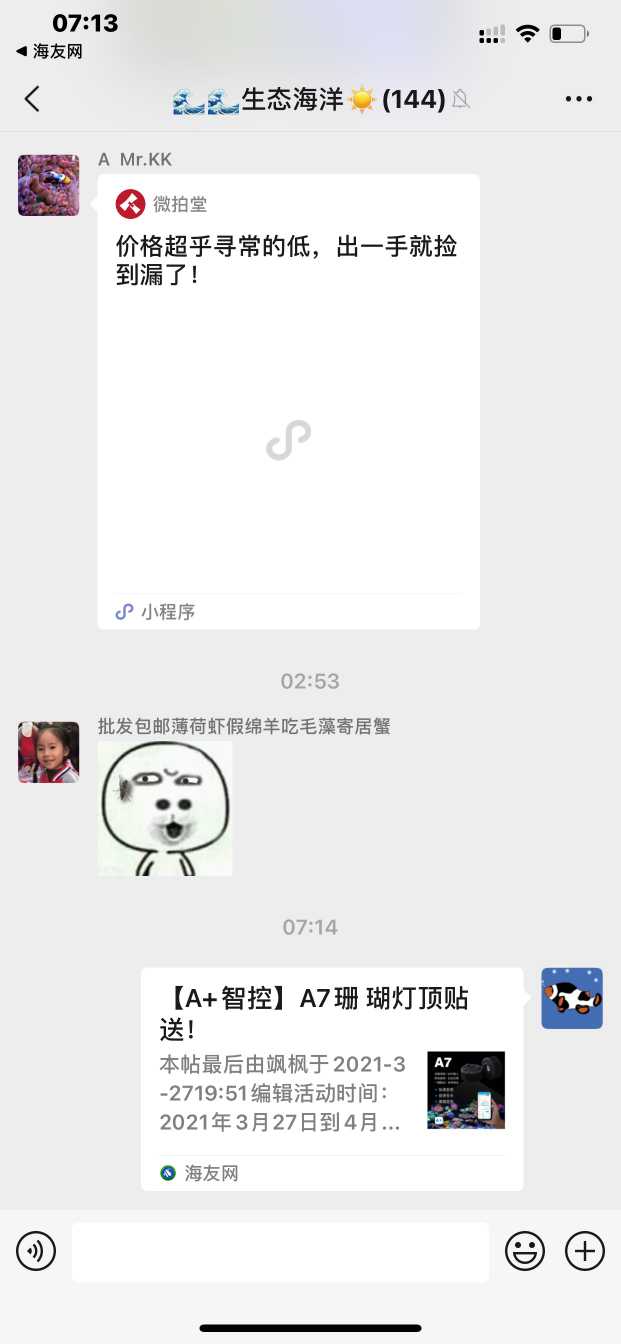View Mr.KK's profile avatar

pyautogui.click(x=48, y=186)
